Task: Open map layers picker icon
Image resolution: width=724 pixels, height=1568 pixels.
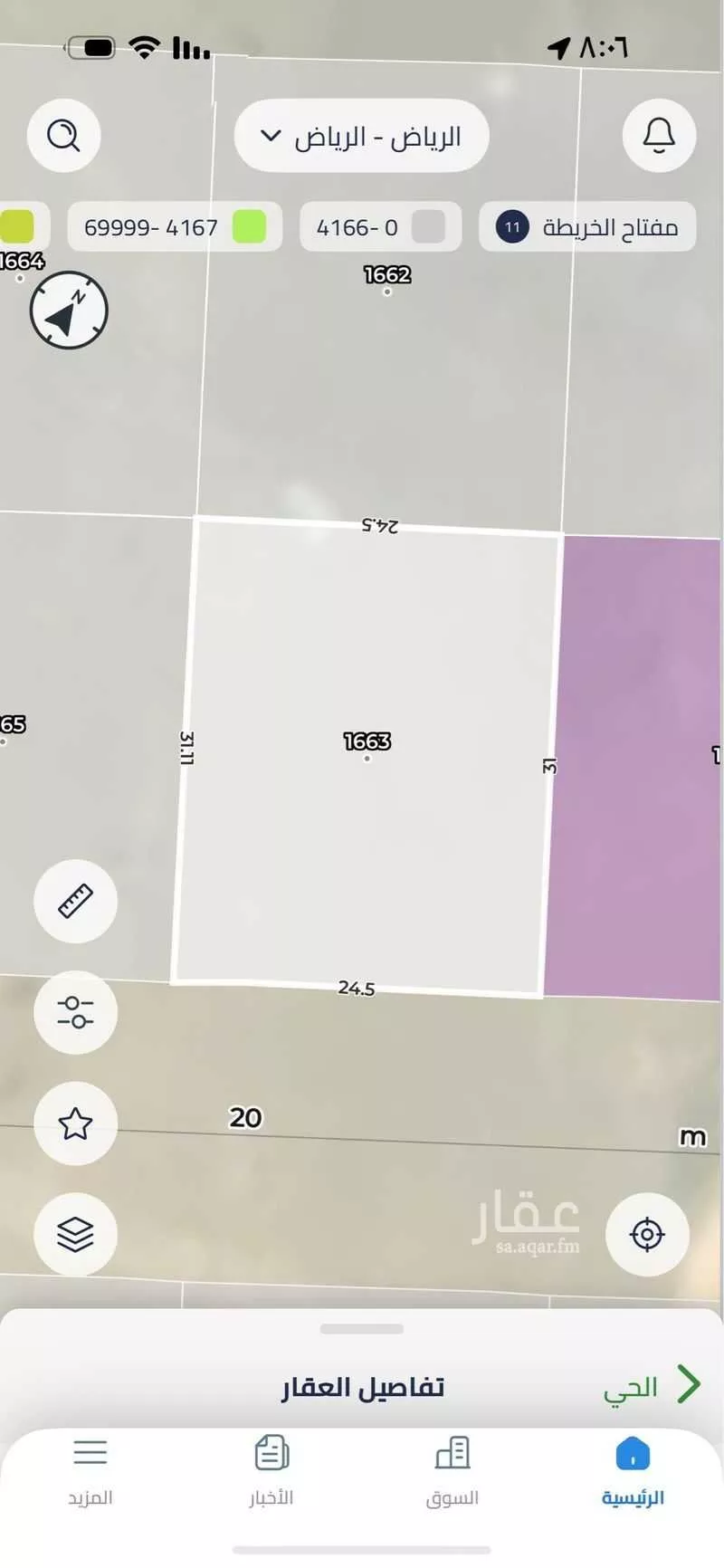Action: coord(74,1234)
